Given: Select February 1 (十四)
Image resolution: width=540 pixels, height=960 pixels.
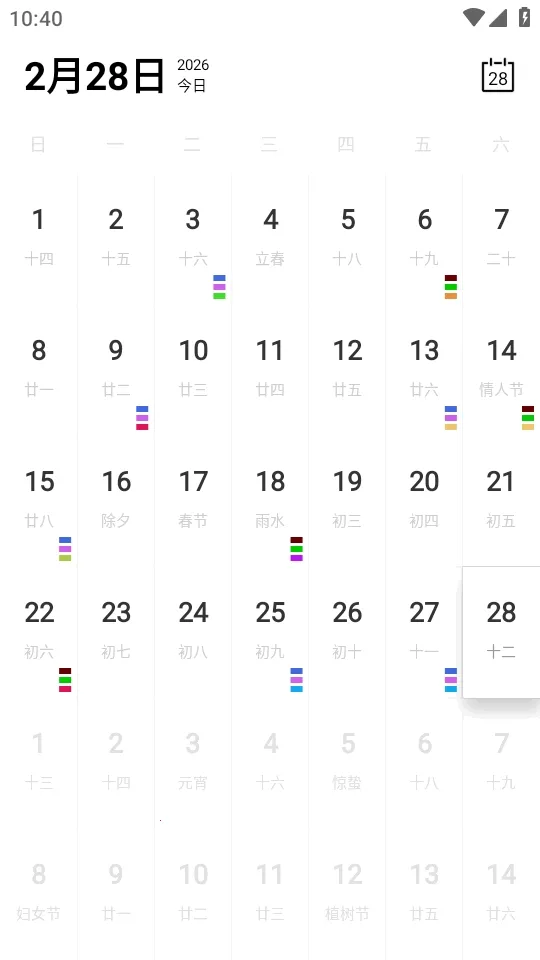Looking at the screenshot, I should coord(39,239).
